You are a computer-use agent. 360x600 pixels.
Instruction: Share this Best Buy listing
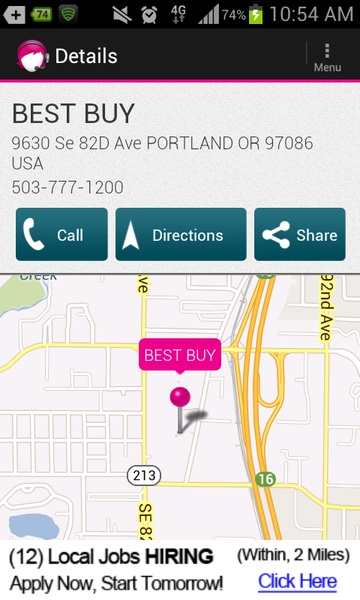tap(300, 235)
